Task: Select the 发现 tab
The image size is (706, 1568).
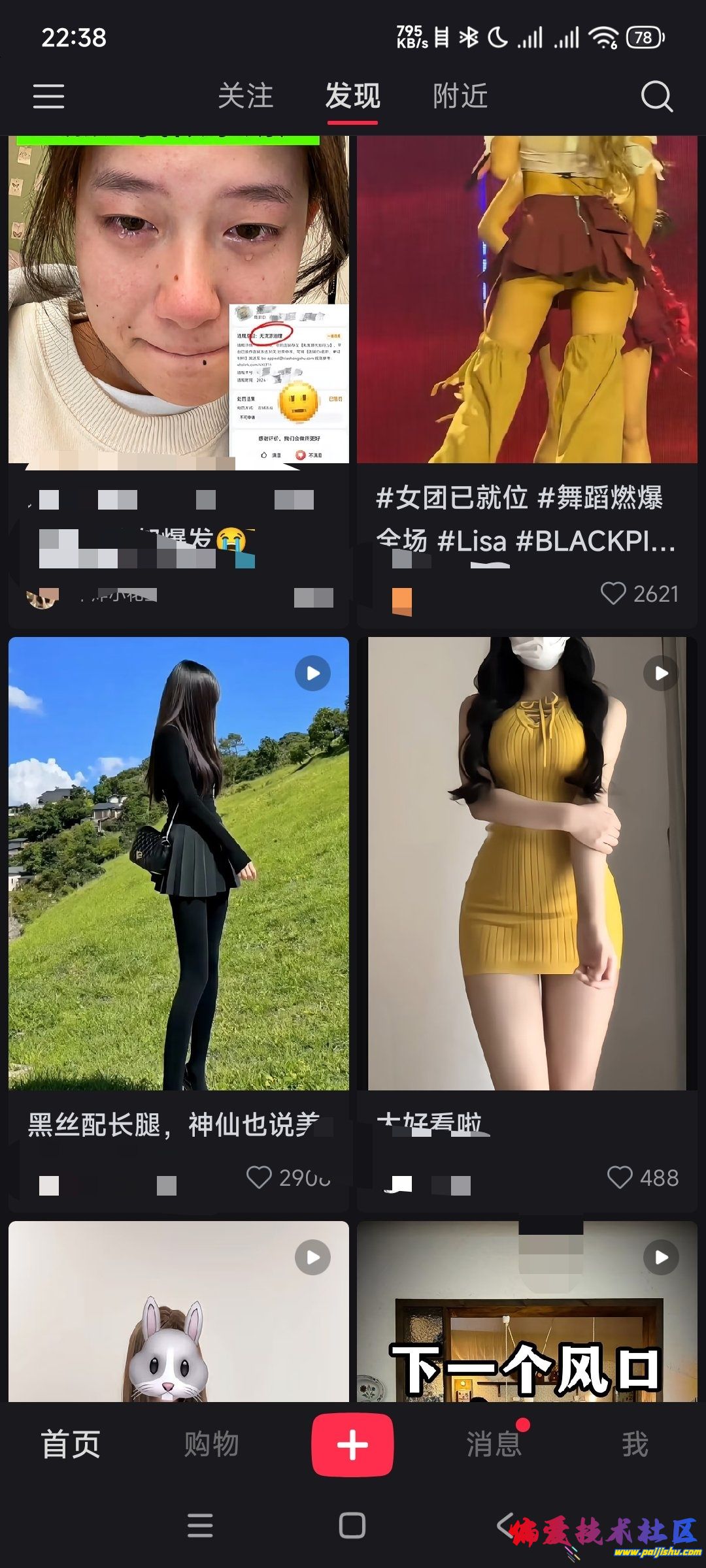Action: [353, 96]
